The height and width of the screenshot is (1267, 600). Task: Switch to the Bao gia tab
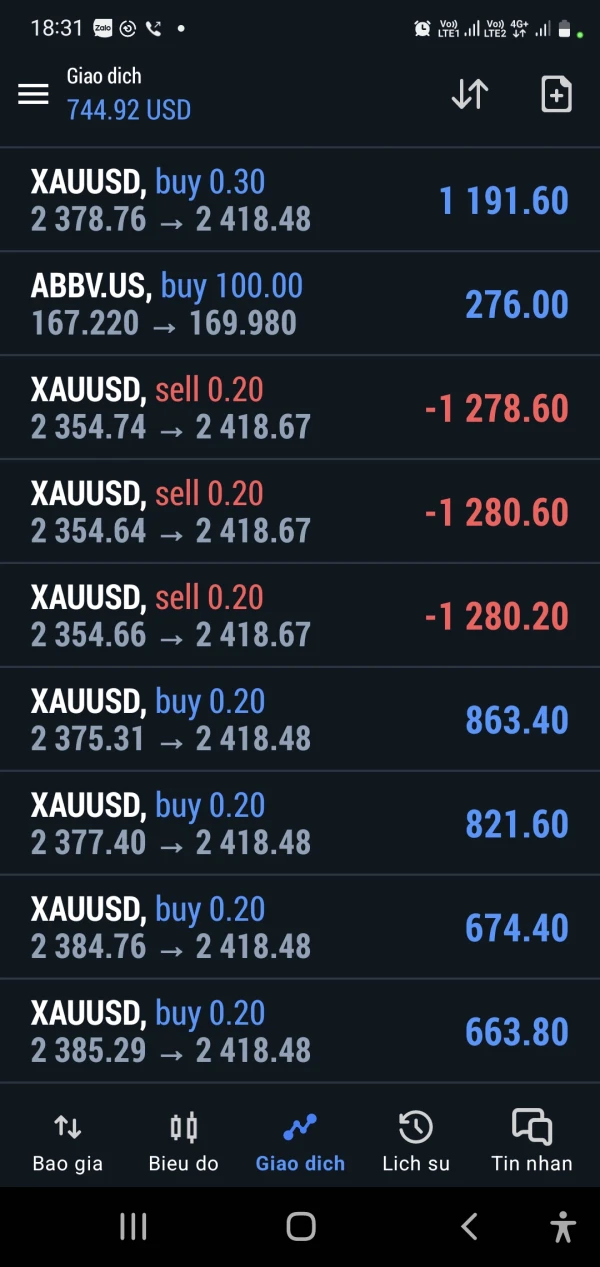[67, 1142]
